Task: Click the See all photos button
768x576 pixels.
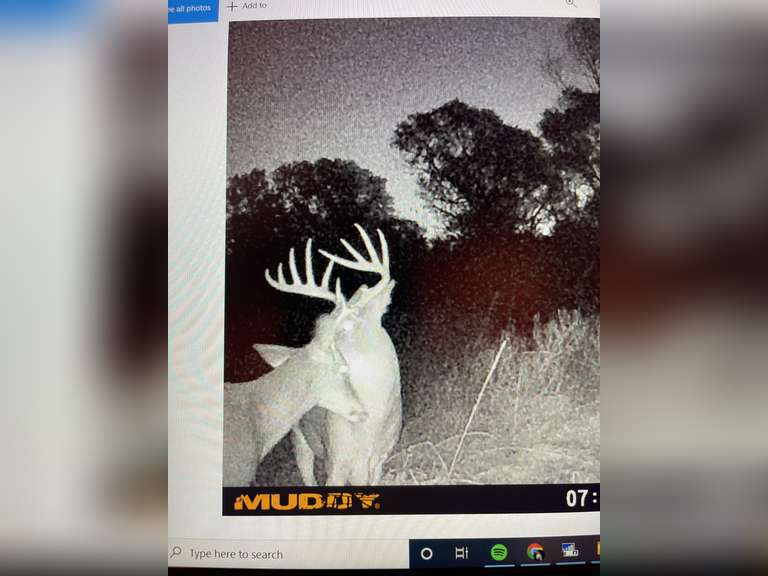Action: [x=192, y=10]
